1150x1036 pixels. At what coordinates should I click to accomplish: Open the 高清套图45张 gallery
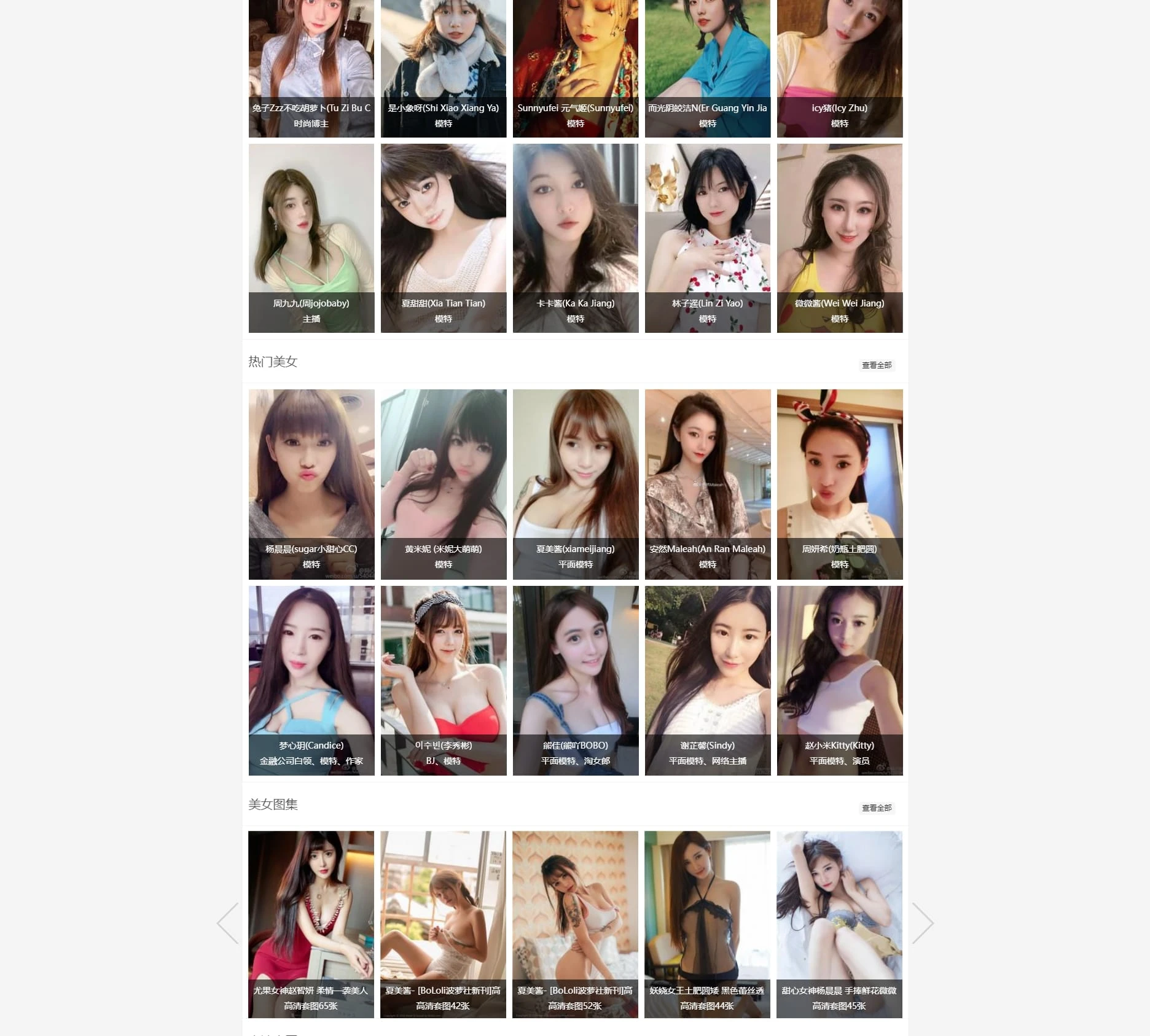pyautogui.click(x=839, y=924)
